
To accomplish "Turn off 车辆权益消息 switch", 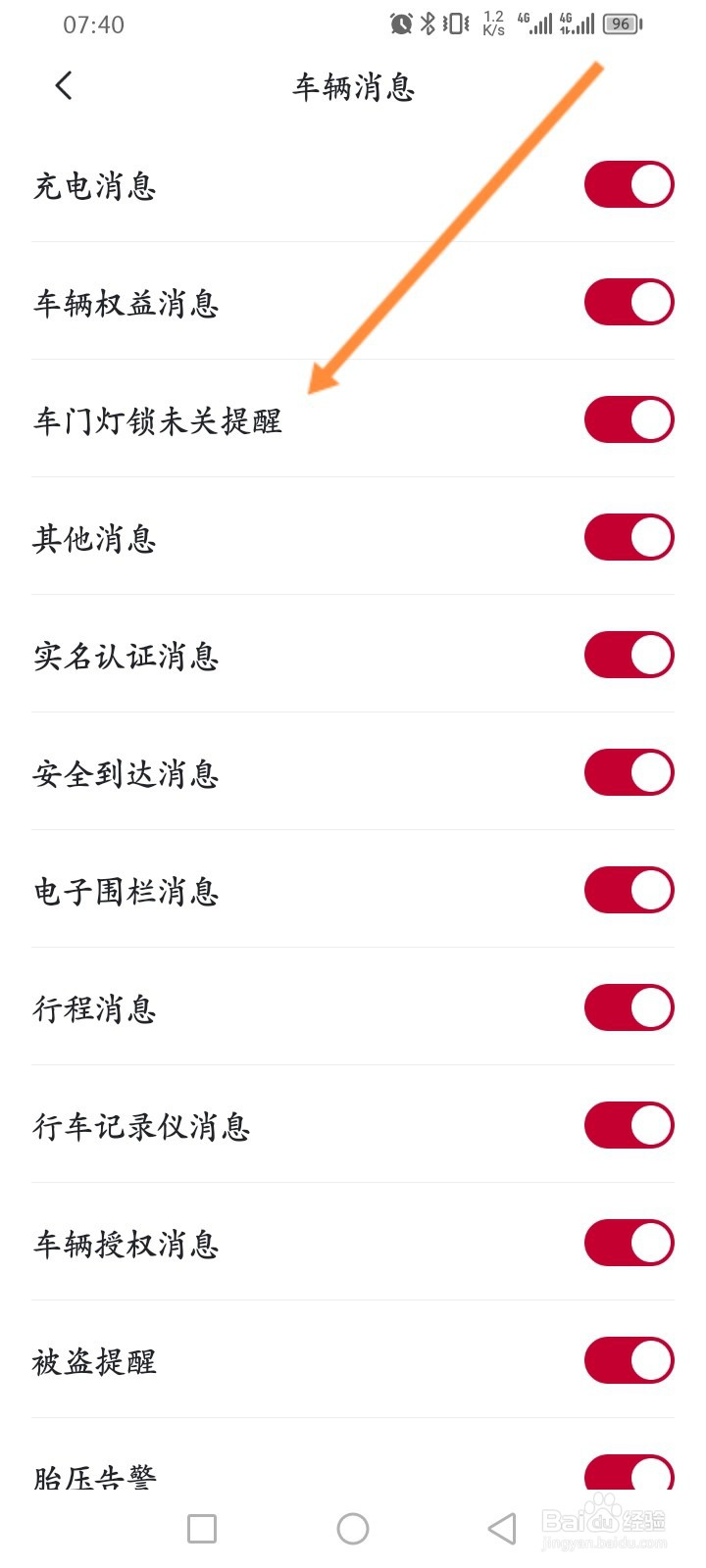I will 628,301.
